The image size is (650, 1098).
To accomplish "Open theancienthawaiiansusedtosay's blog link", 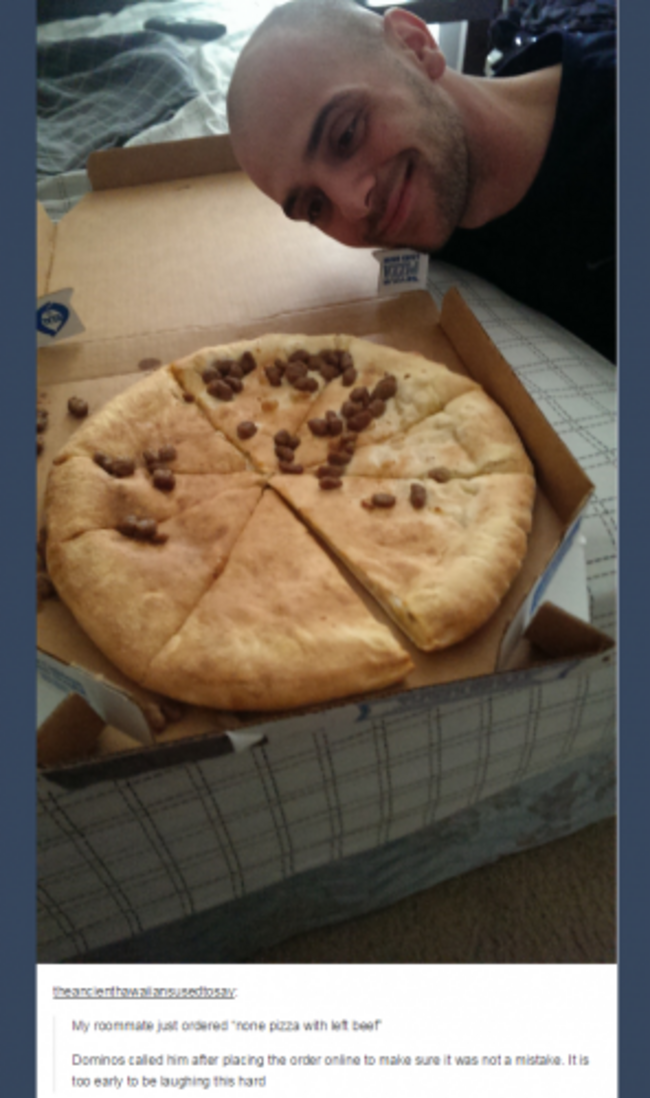I will pos(144,991).
